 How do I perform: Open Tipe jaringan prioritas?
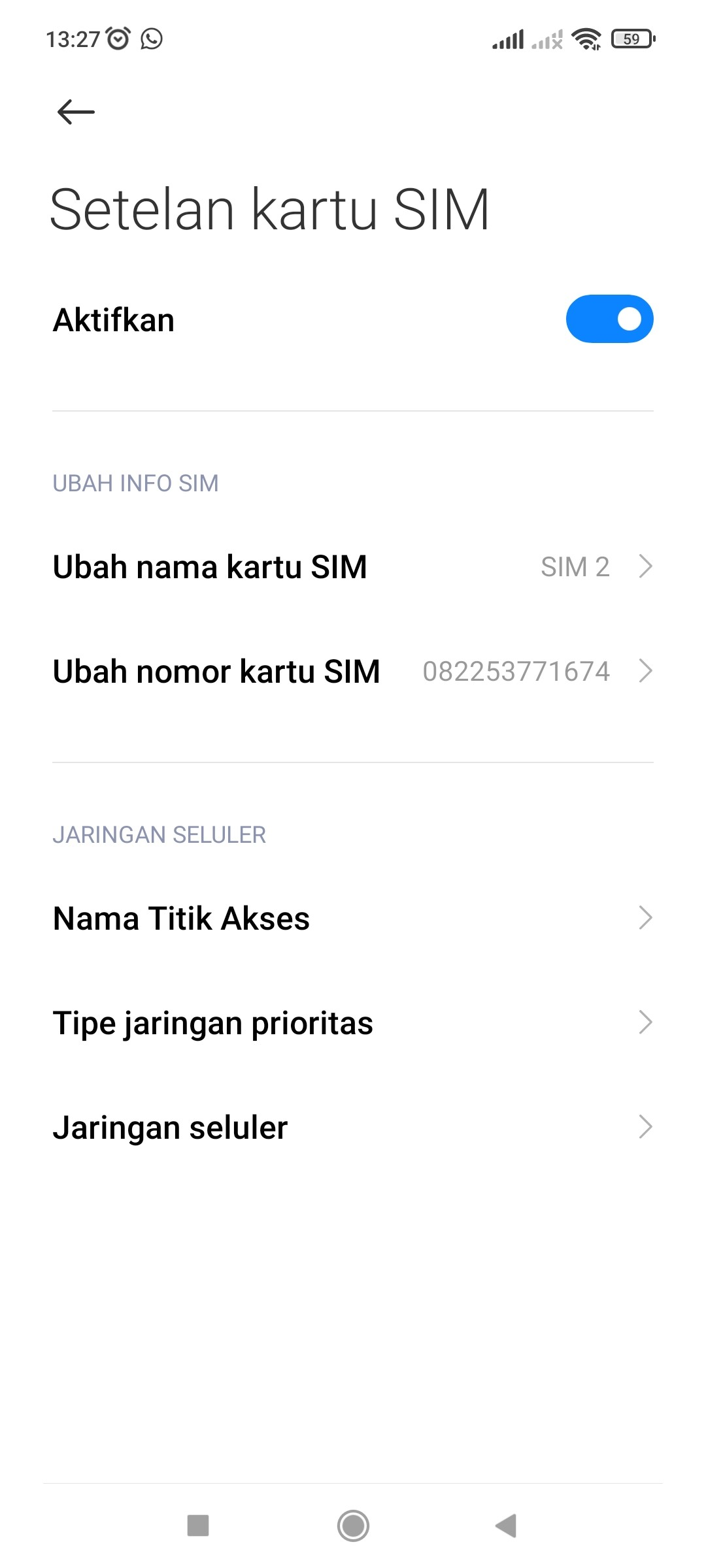tap(353, 1022)
